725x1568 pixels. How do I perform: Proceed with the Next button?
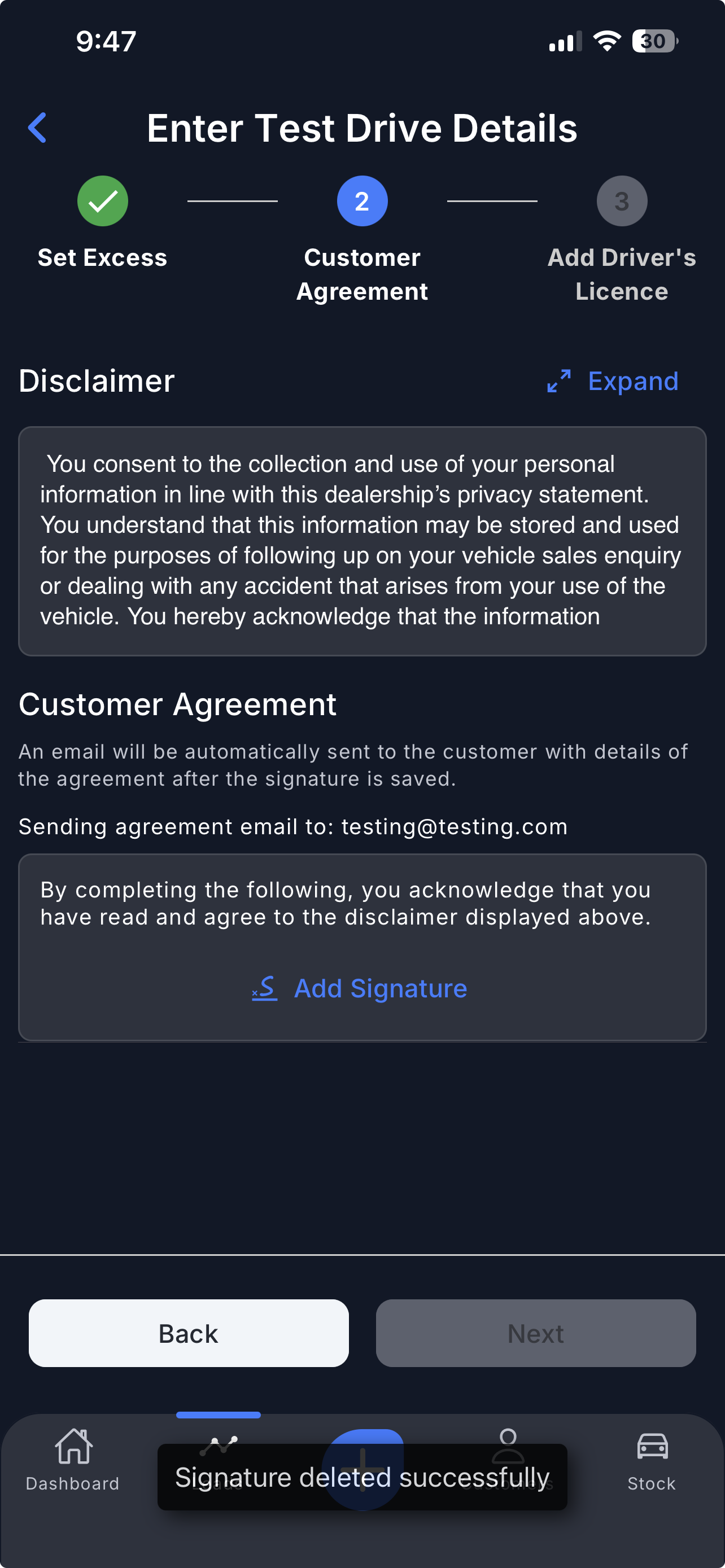[x=535, y=1333]
